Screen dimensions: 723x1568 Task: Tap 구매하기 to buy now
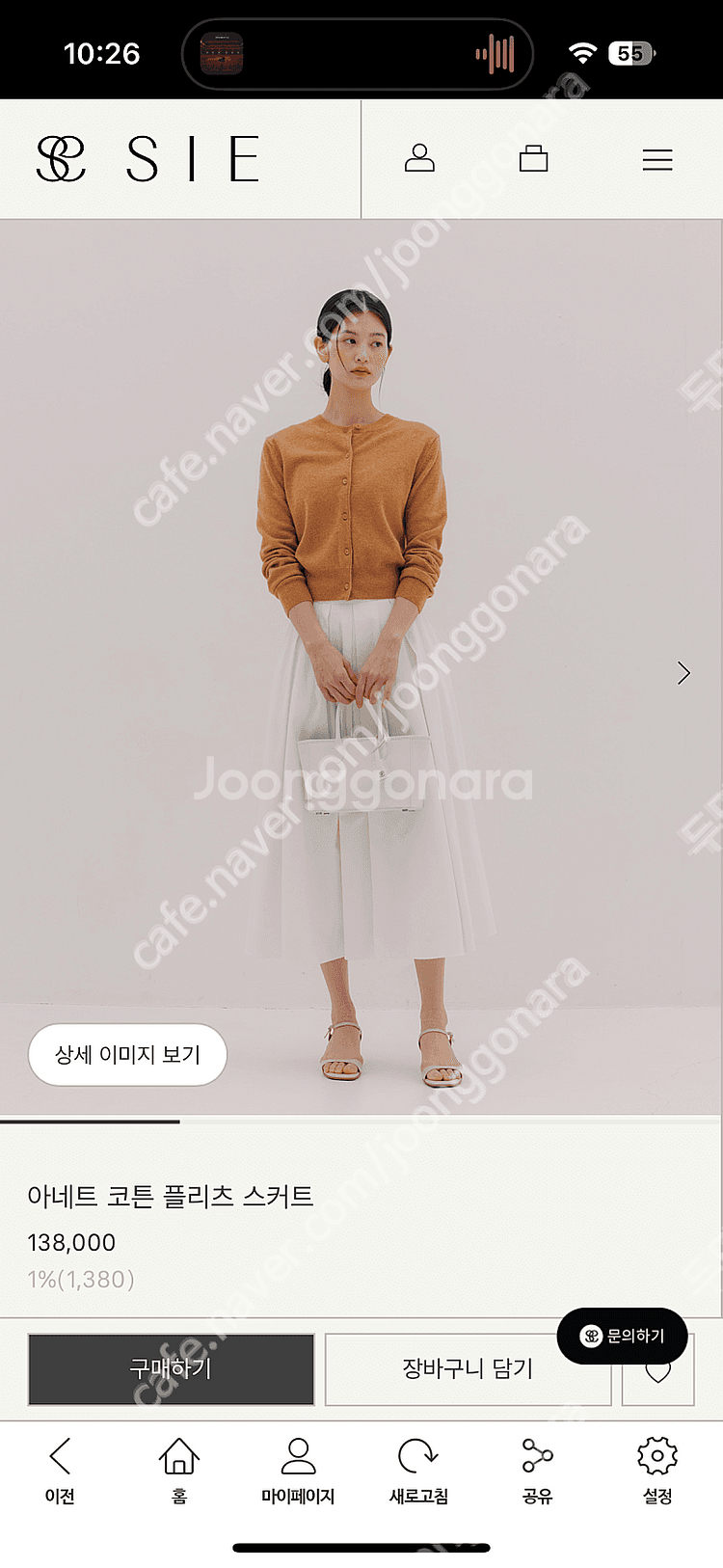[x=172, y=1369]
